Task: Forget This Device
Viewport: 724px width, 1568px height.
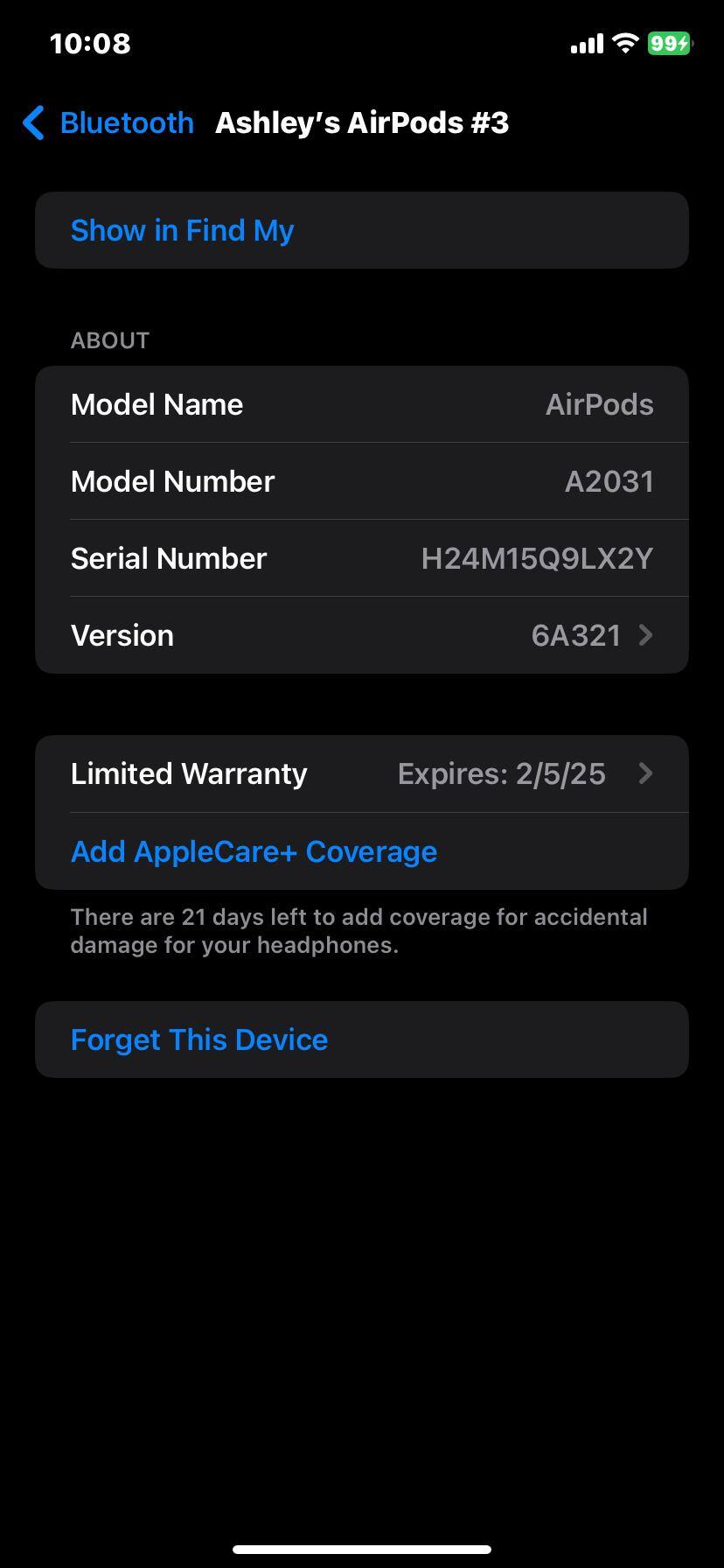Action: [199, 1039]
